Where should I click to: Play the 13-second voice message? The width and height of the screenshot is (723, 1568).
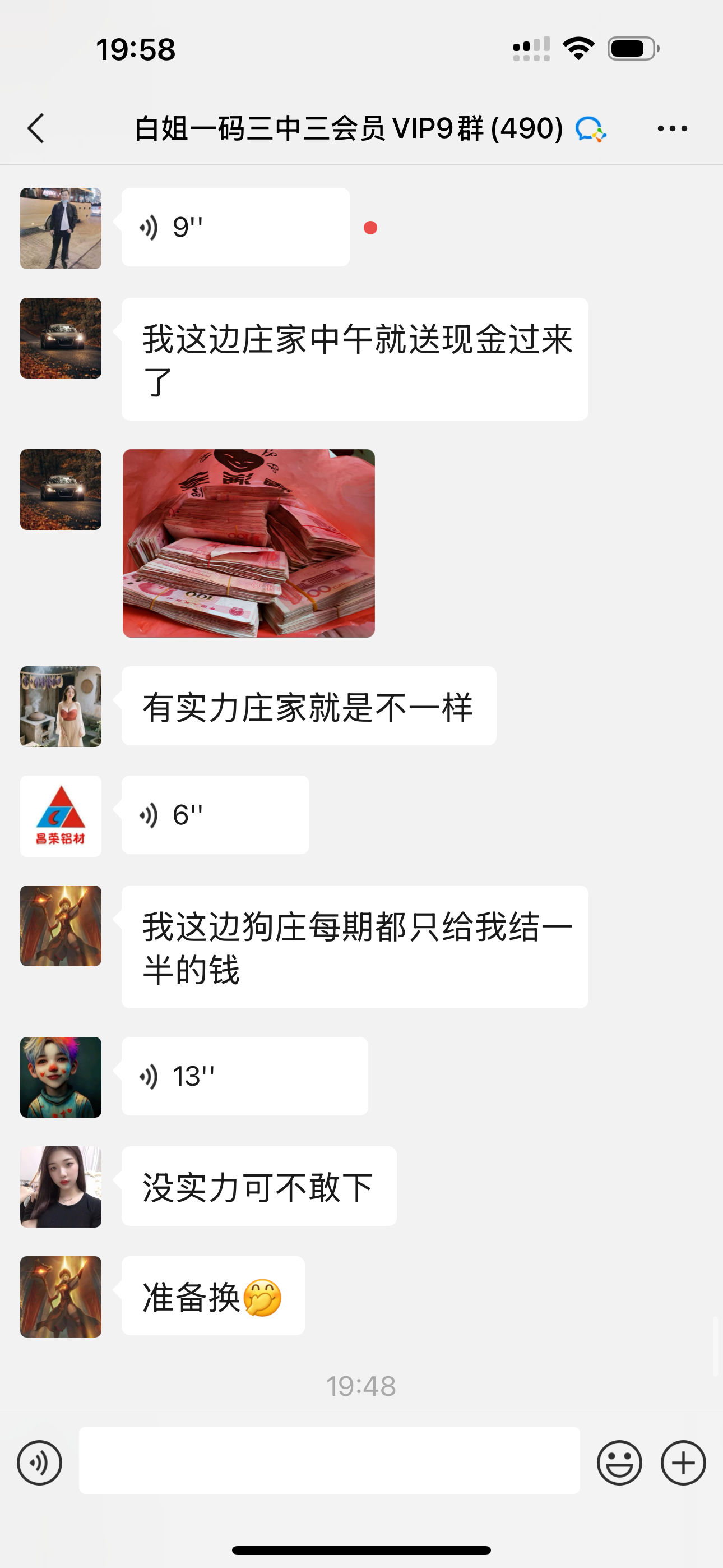[244, 1076]
